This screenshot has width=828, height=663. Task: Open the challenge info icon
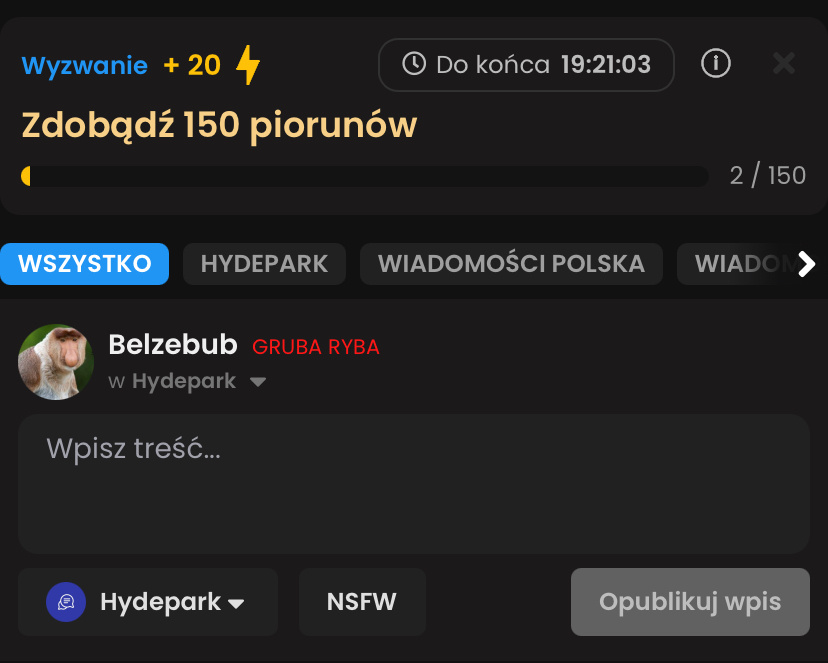point(715,64)
